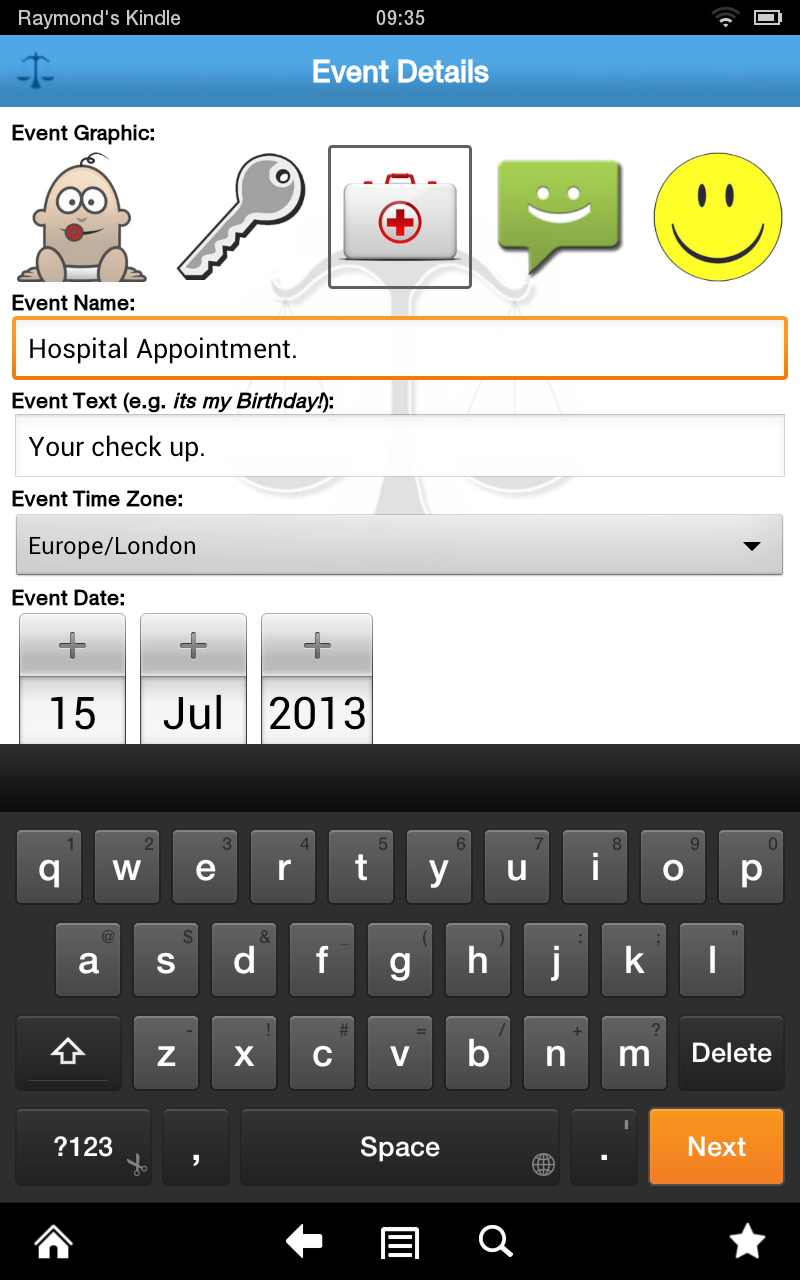
Task: Click the Event Text field
Action: [x=399, y=446]
